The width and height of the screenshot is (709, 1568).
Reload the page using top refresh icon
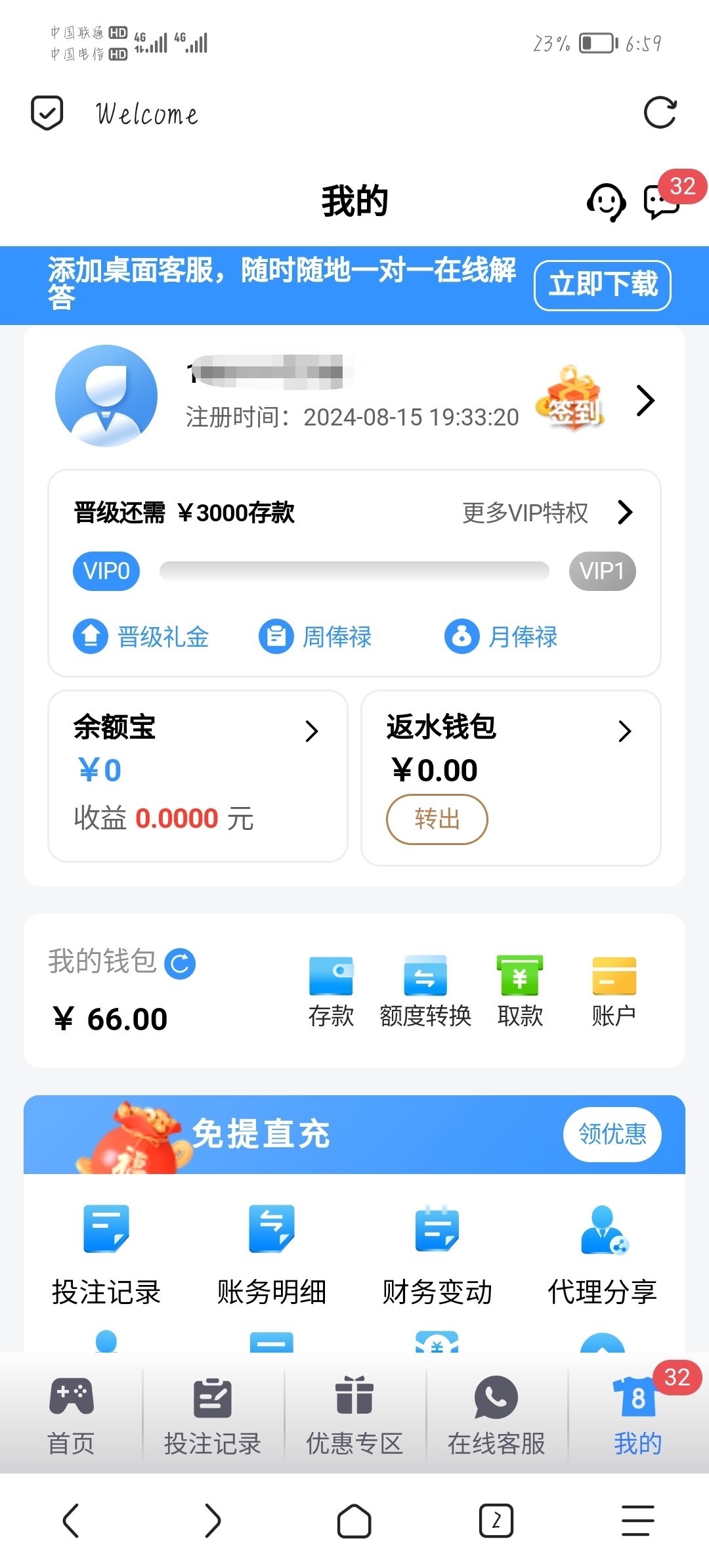[x=660, y=113]
